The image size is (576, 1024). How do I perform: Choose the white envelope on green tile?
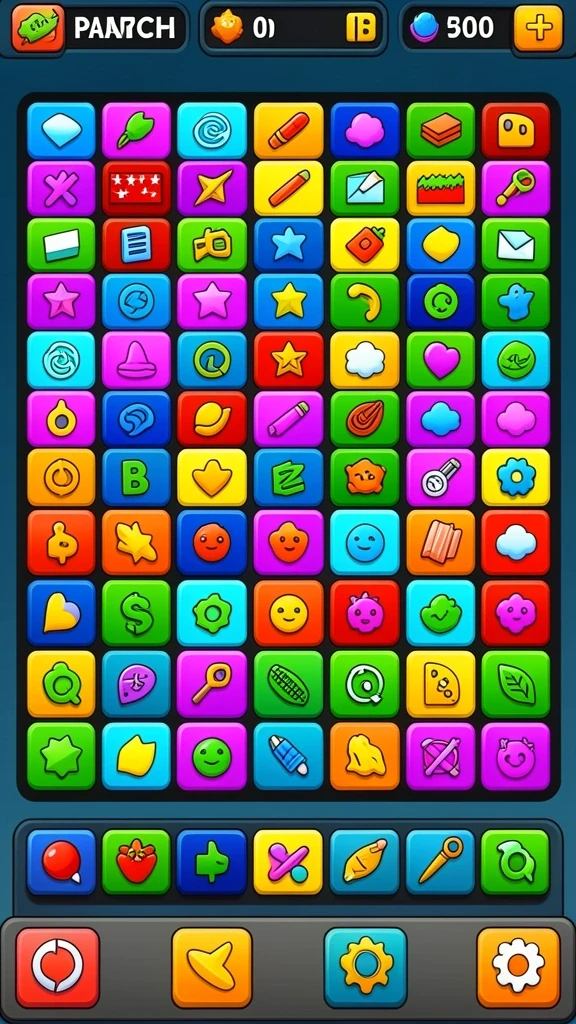[516, 246]
